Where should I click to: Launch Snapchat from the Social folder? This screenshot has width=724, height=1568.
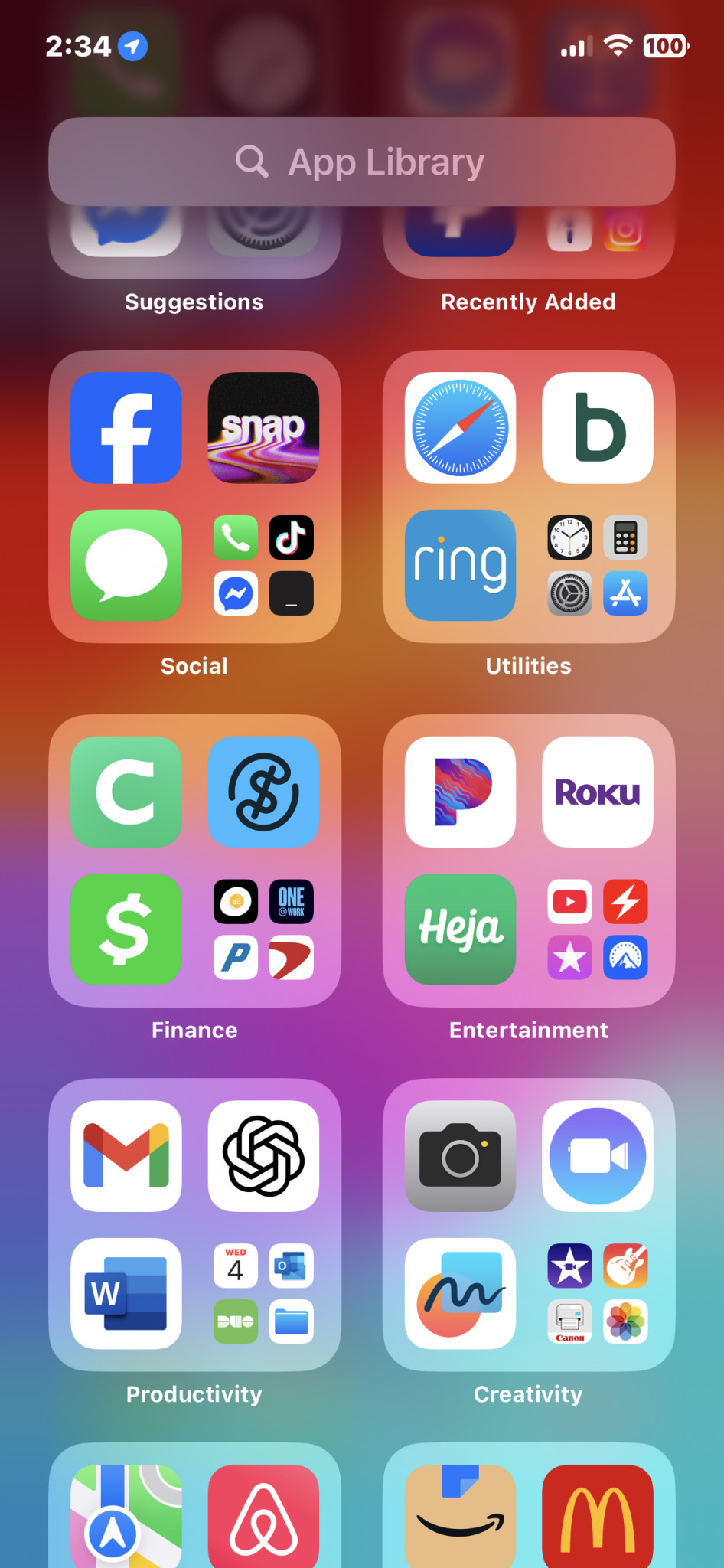point(263,428)
